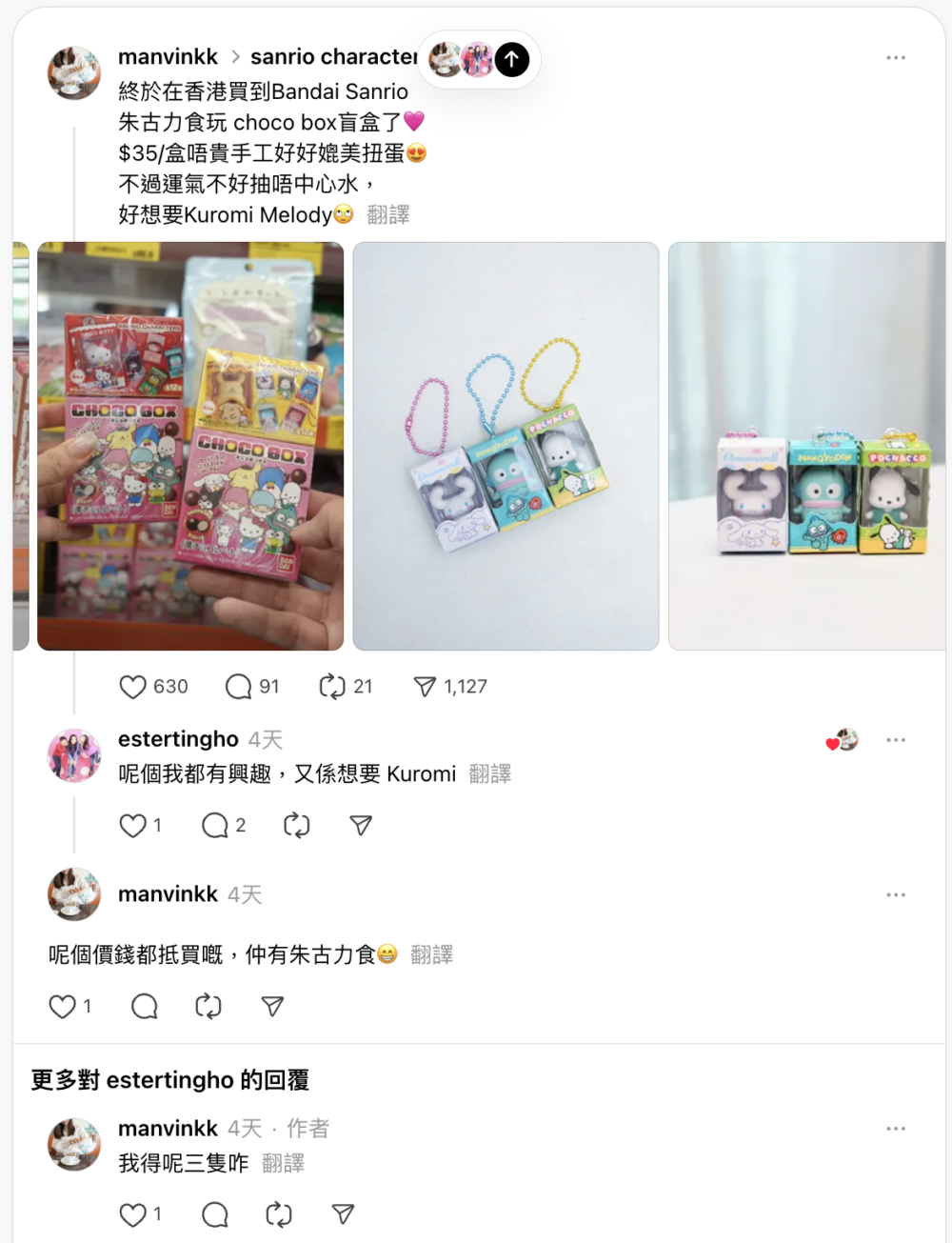The height and width of the screenshot is (1243, 952).
Task: Open the sanrio characters topic link
Action: click(x=333, y=57)
